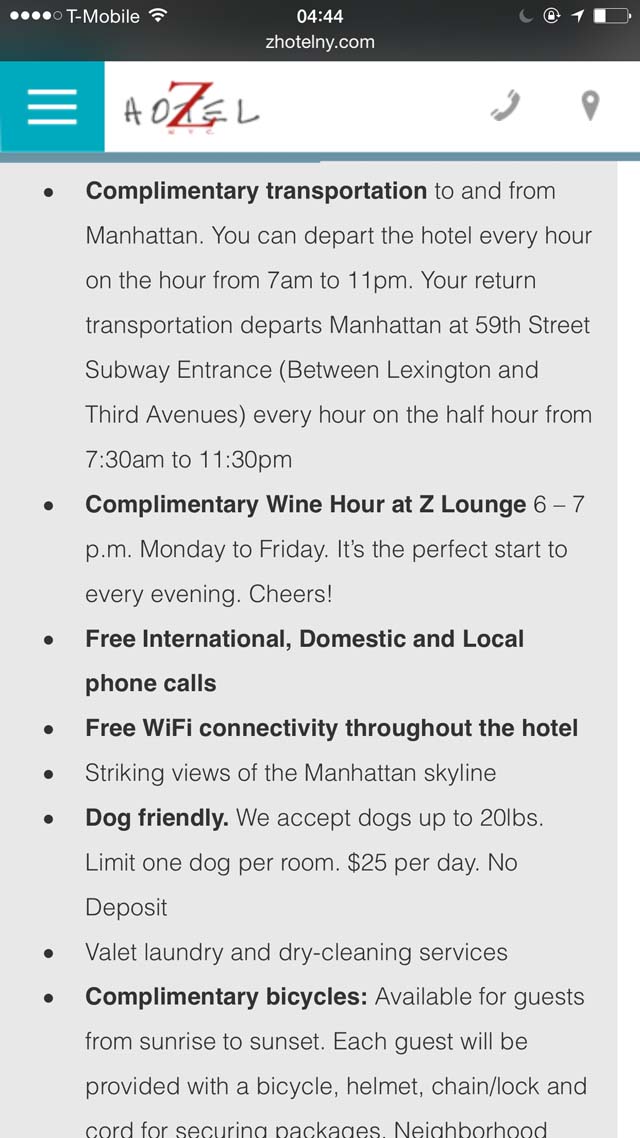Tap the Z Hotel logo

(x=192, y=108)
